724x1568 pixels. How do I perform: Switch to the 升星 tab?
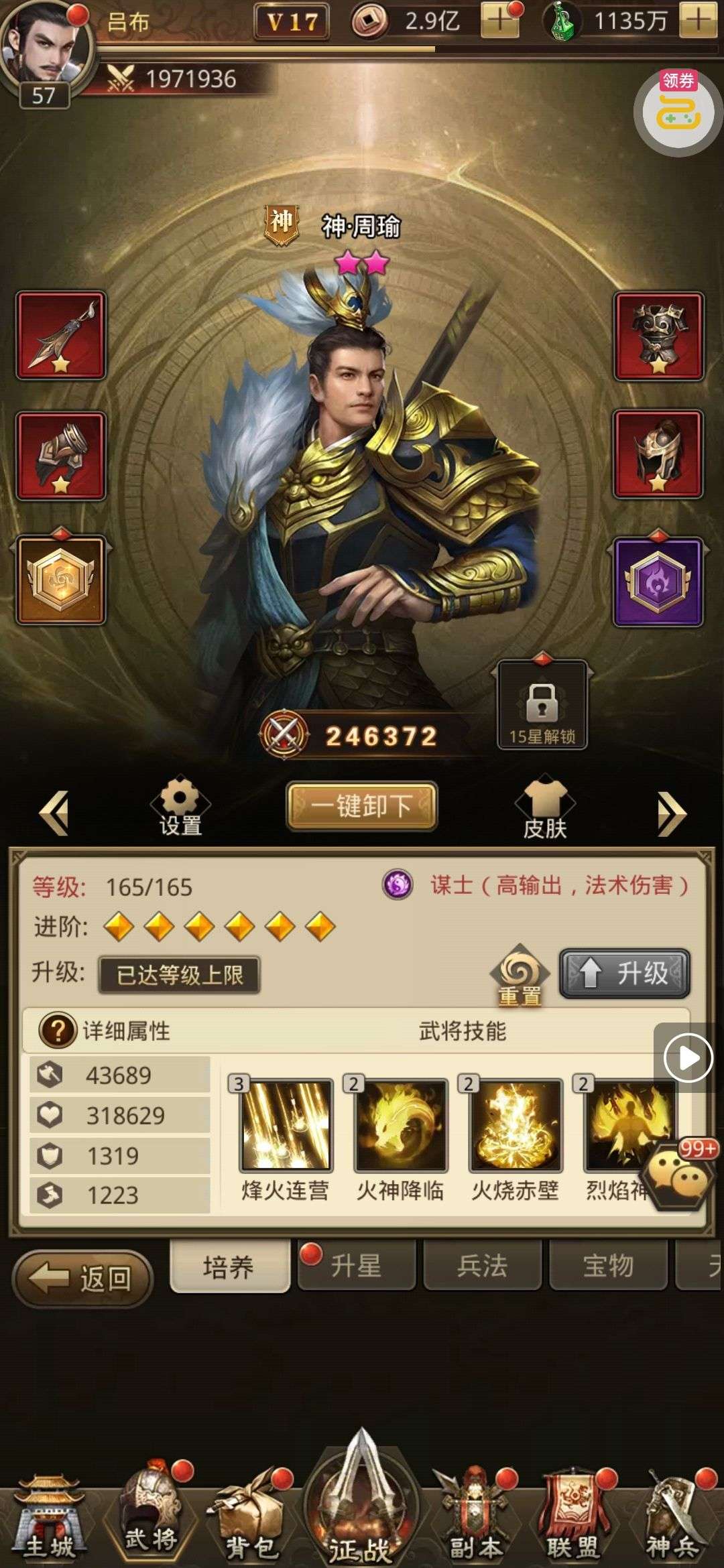[355, 1266]
